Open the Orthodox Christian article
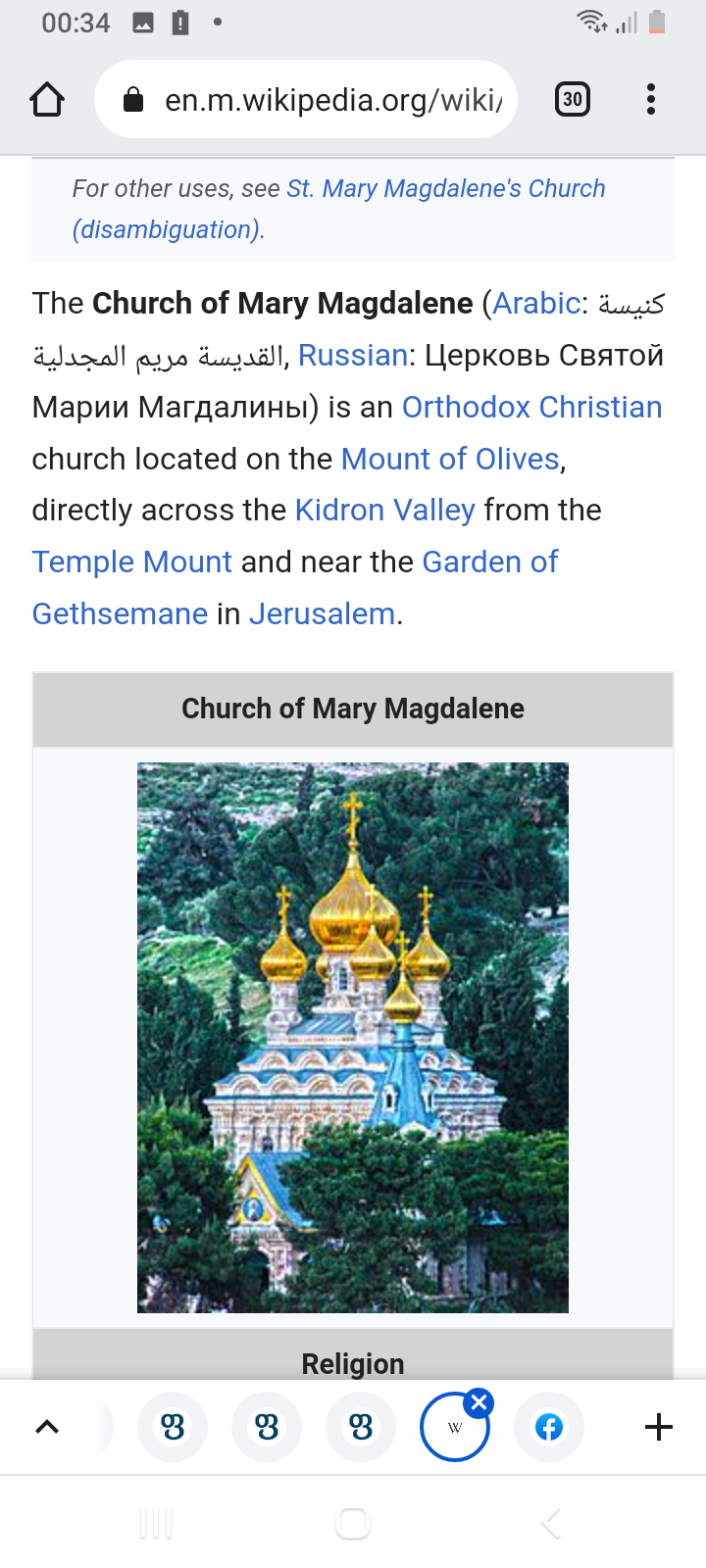This screenshot has height=1568, width=706. click(x=531, y=408)
